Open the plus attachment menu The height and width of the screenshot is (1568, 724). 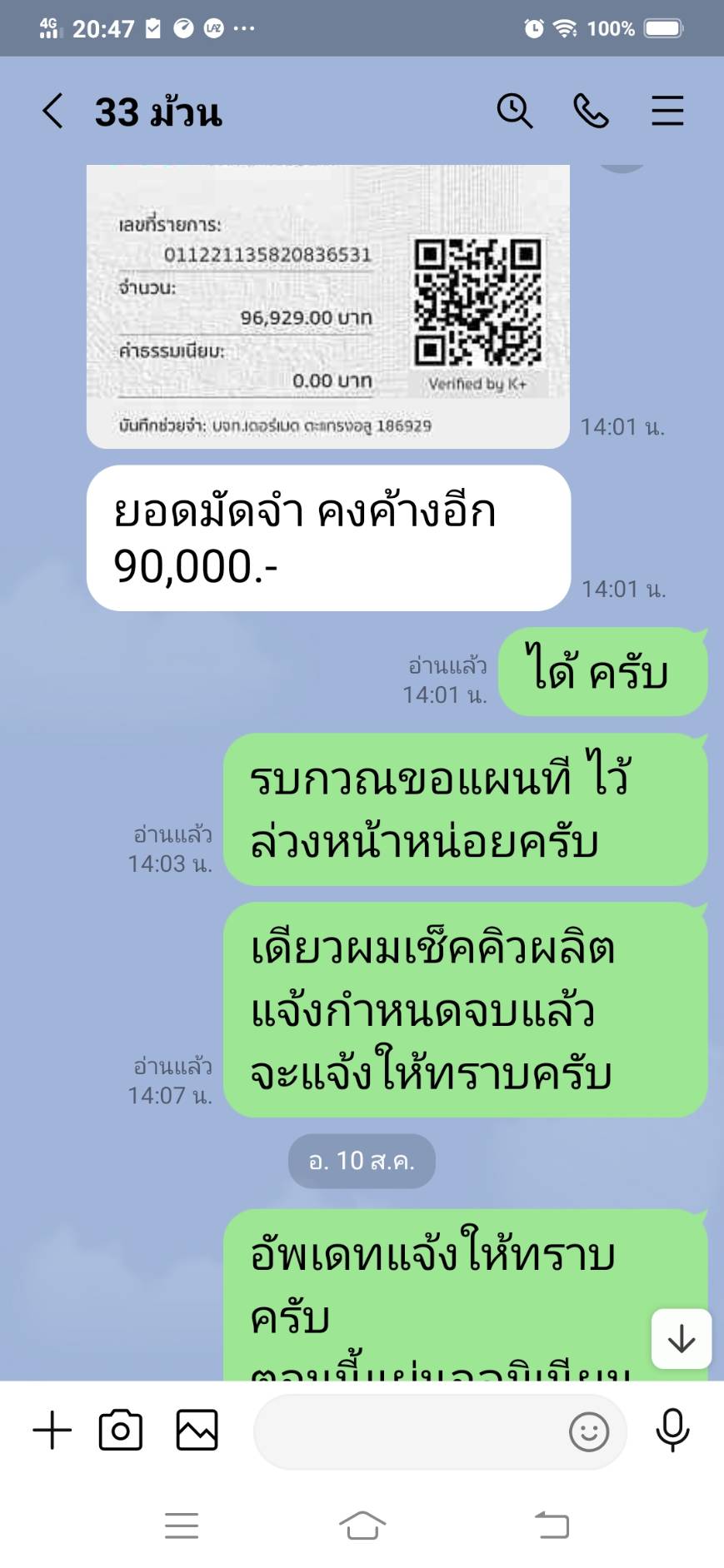[x=52, y=1430]
